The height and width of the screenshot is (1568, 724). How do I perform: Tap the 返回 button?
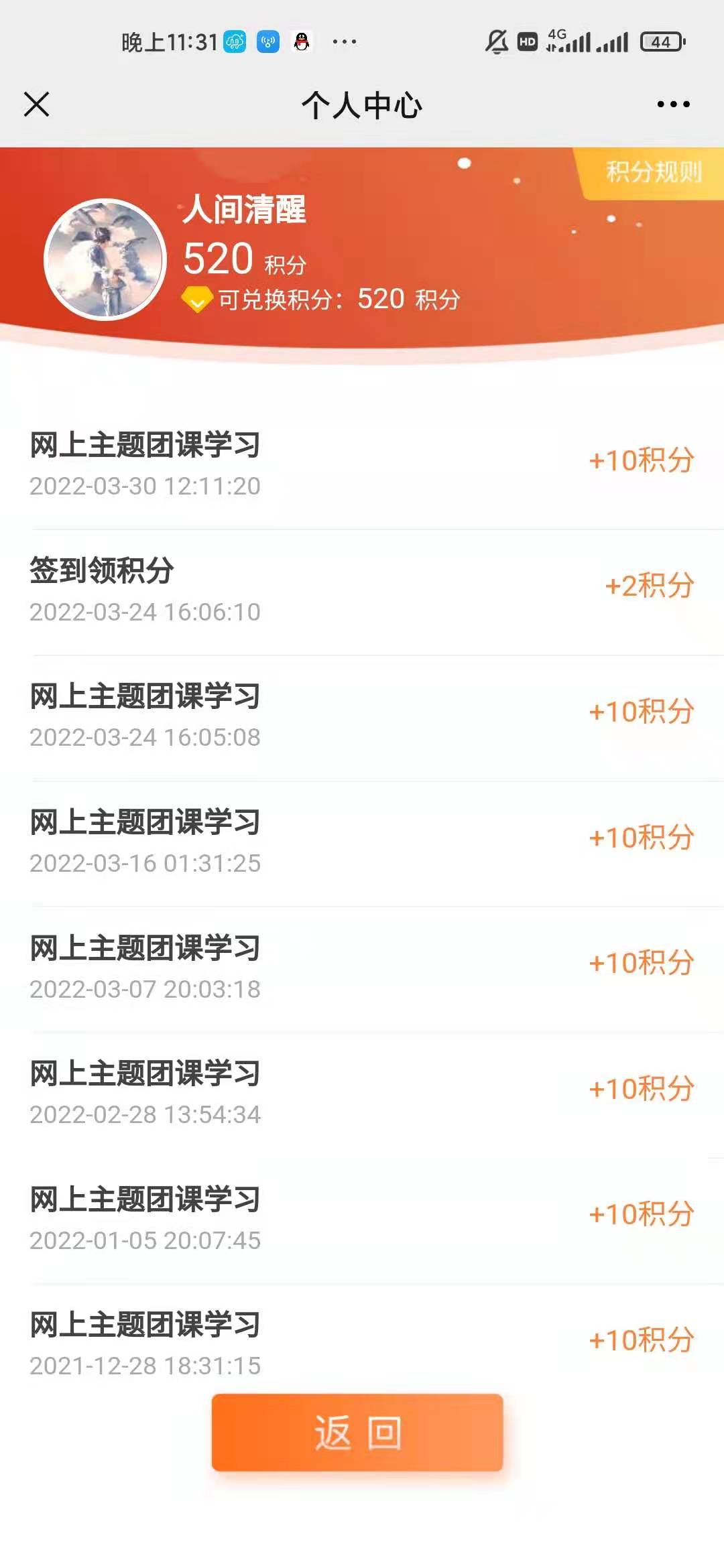pyautogui.click(x=357, y=1432)
